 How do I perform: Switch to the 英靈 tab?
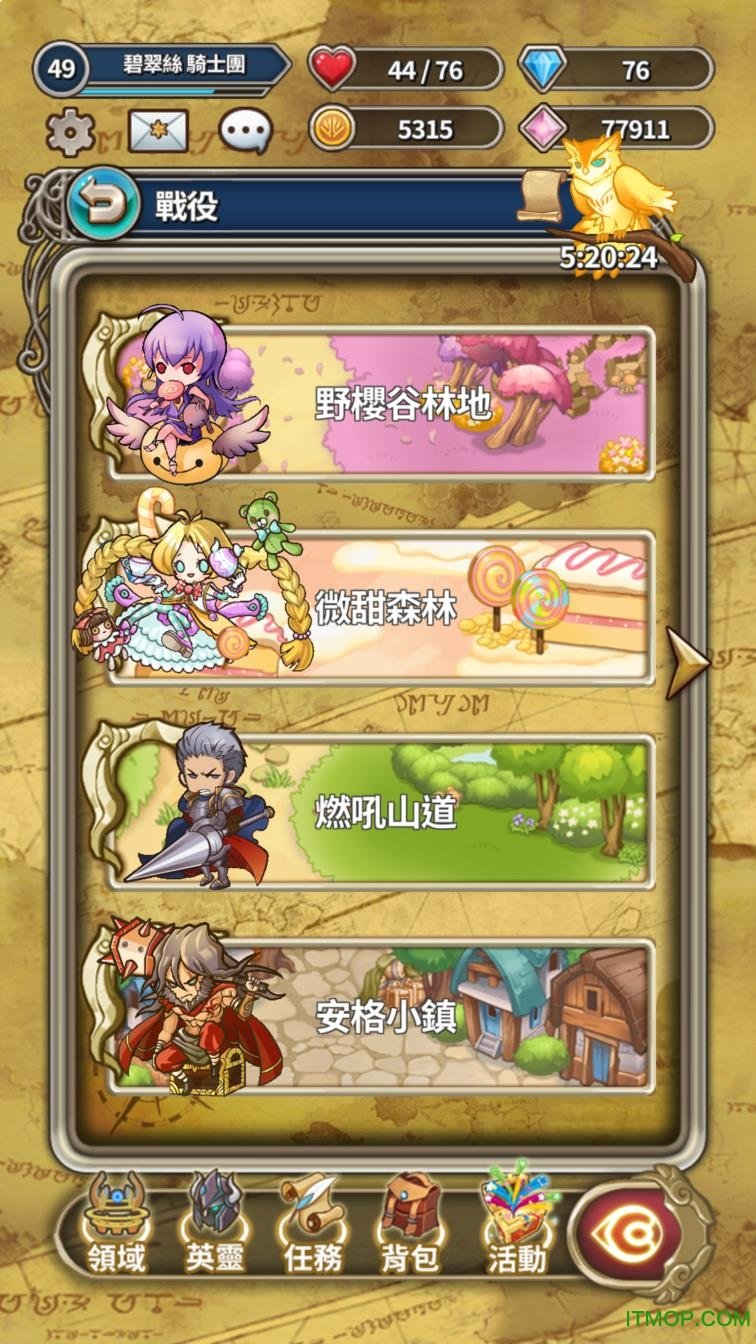click(214, 1222)
